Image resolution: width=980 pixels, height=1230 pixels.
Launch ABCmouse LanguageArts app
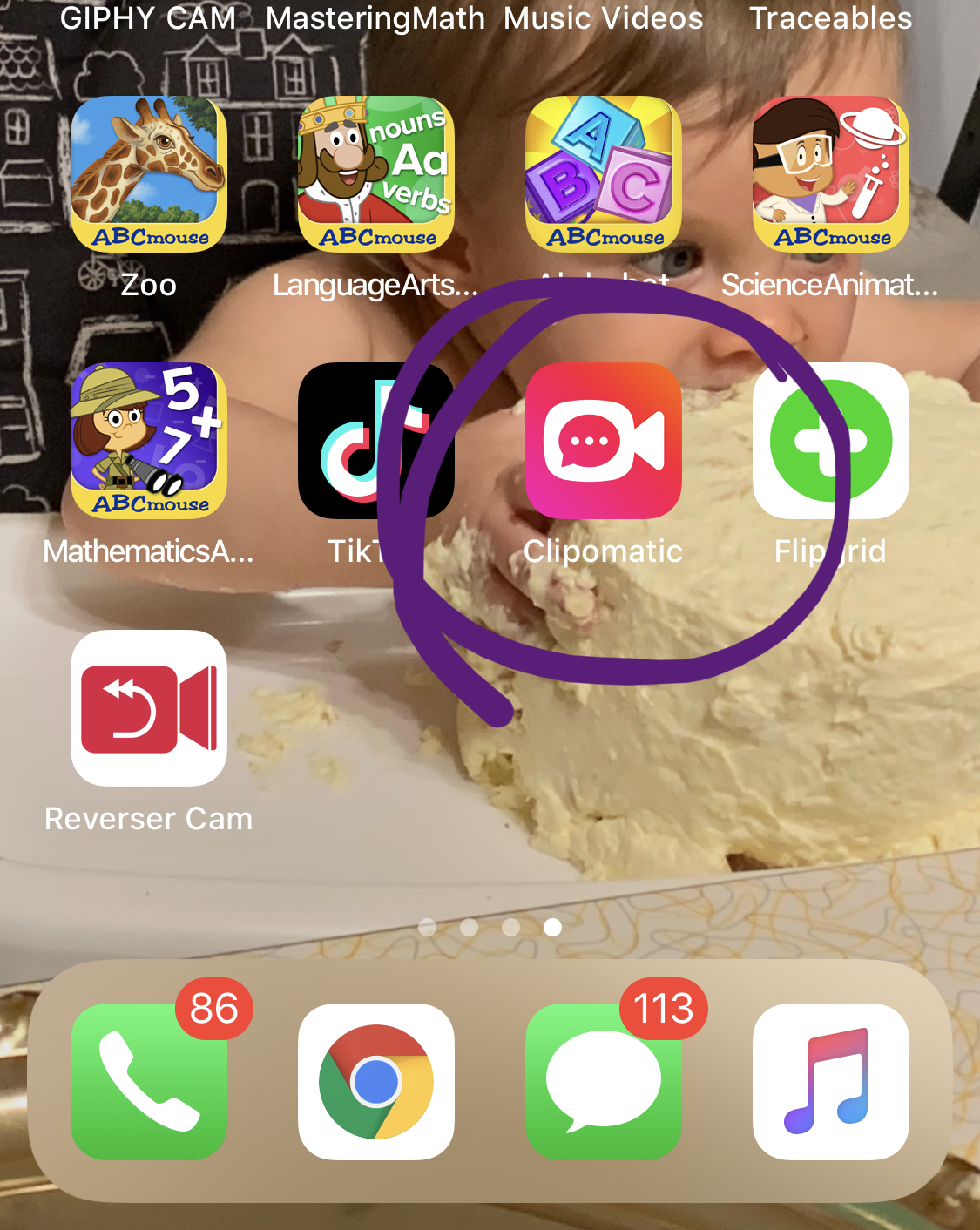click(x=376, y=174)
